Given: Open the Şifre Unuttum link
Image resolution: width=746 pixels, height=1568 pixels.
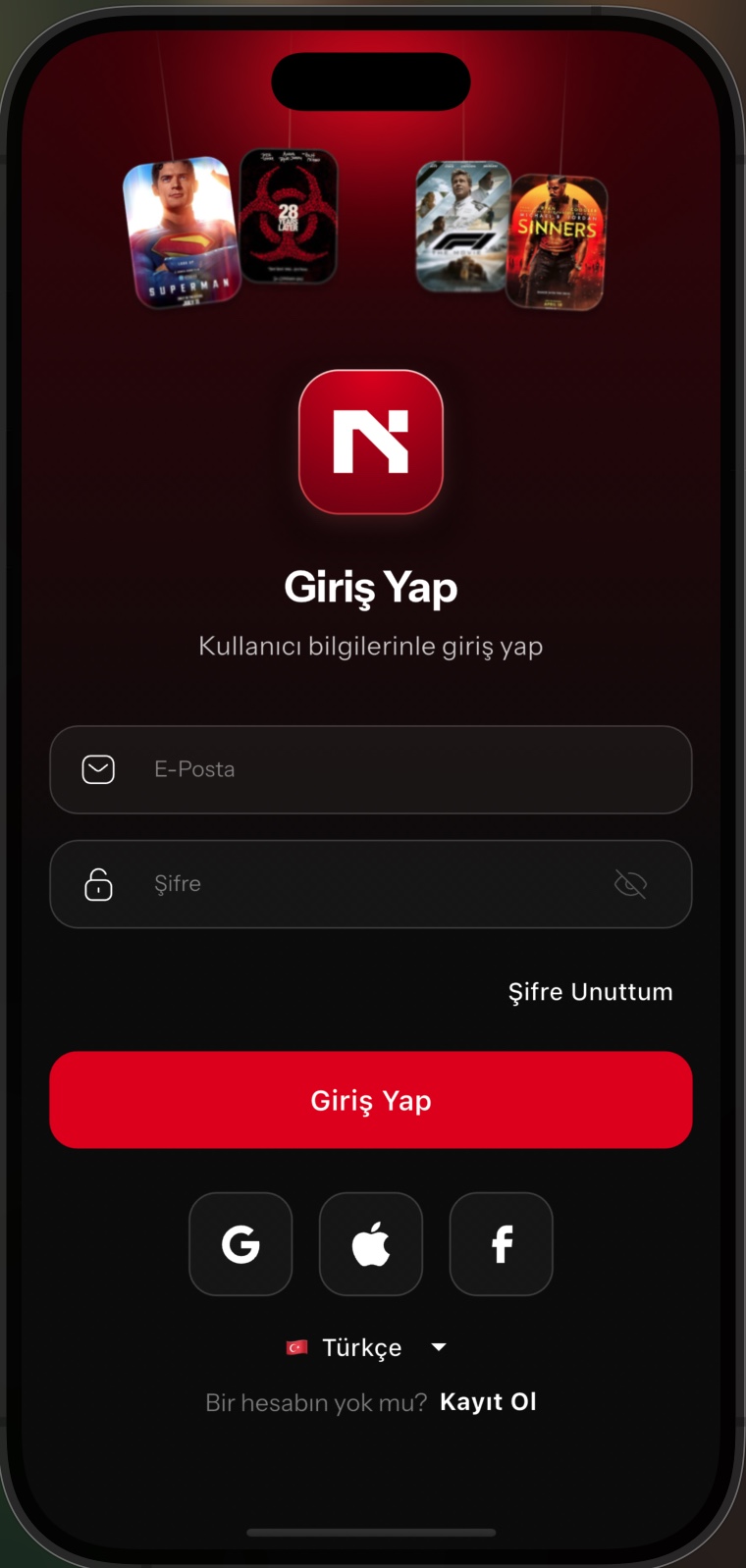Looking at the screenshot, I should pyautogui.click(x=590, y=992).
